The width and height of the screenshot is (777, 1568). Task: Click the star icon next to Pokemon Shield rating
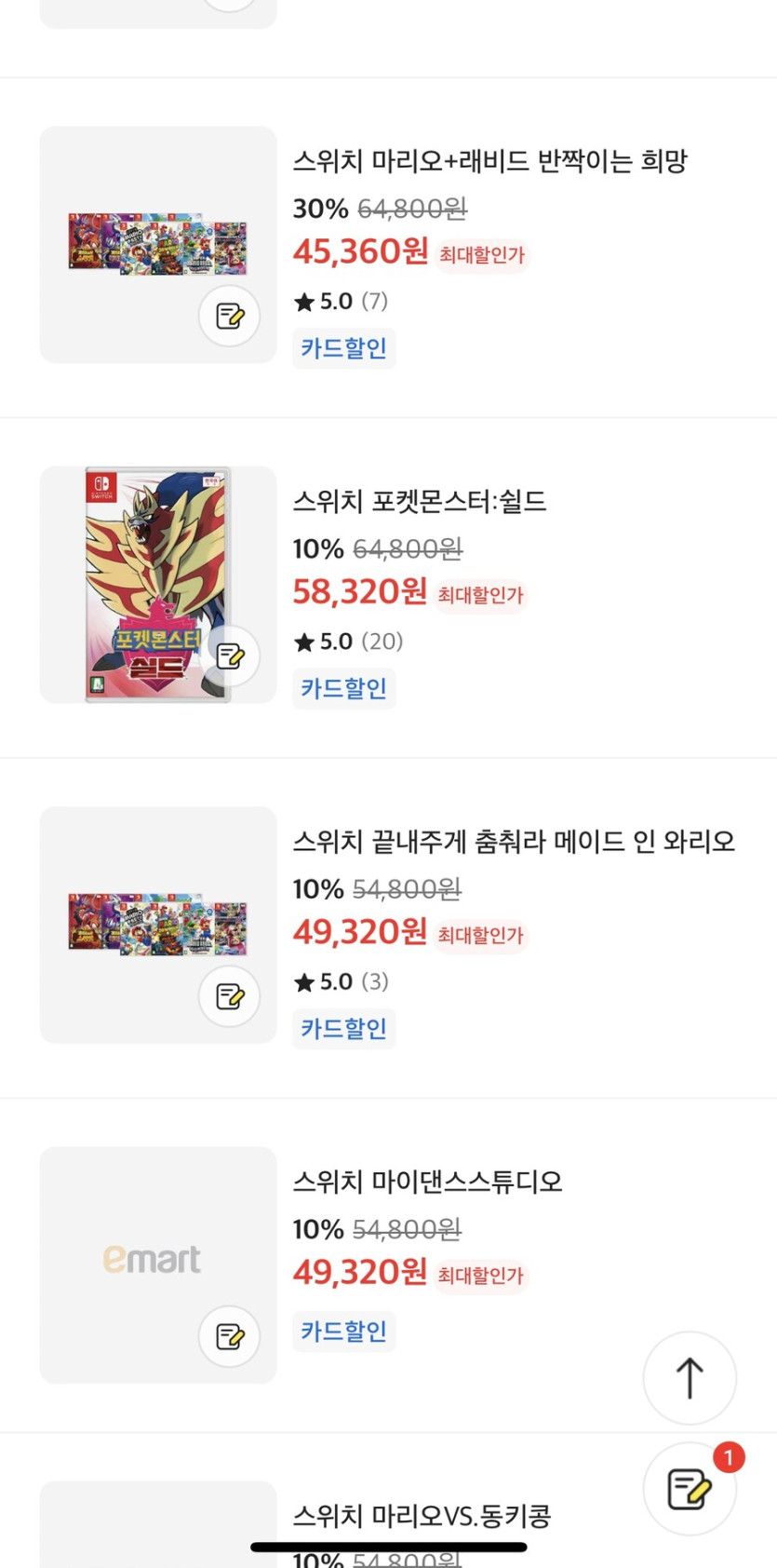point(305,641)
